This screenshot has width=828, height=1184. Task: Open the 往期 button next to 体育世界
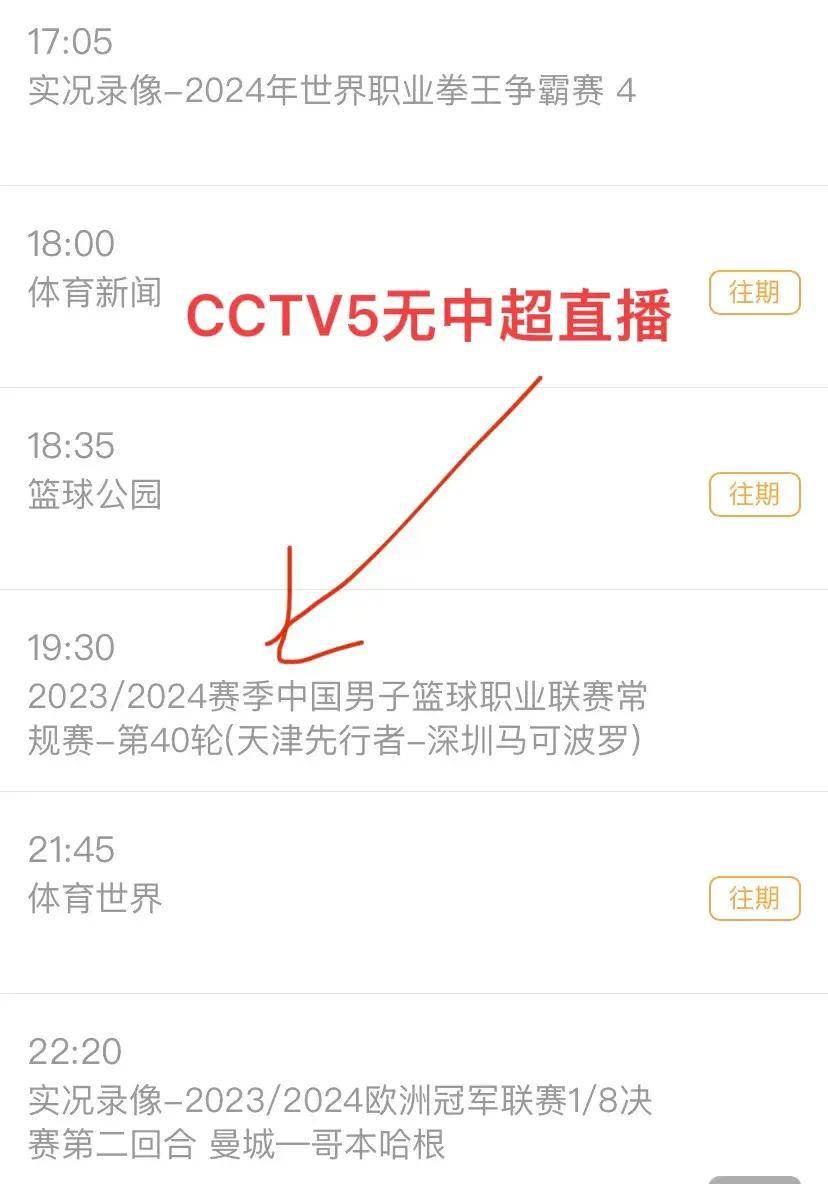tap(753, 897)
